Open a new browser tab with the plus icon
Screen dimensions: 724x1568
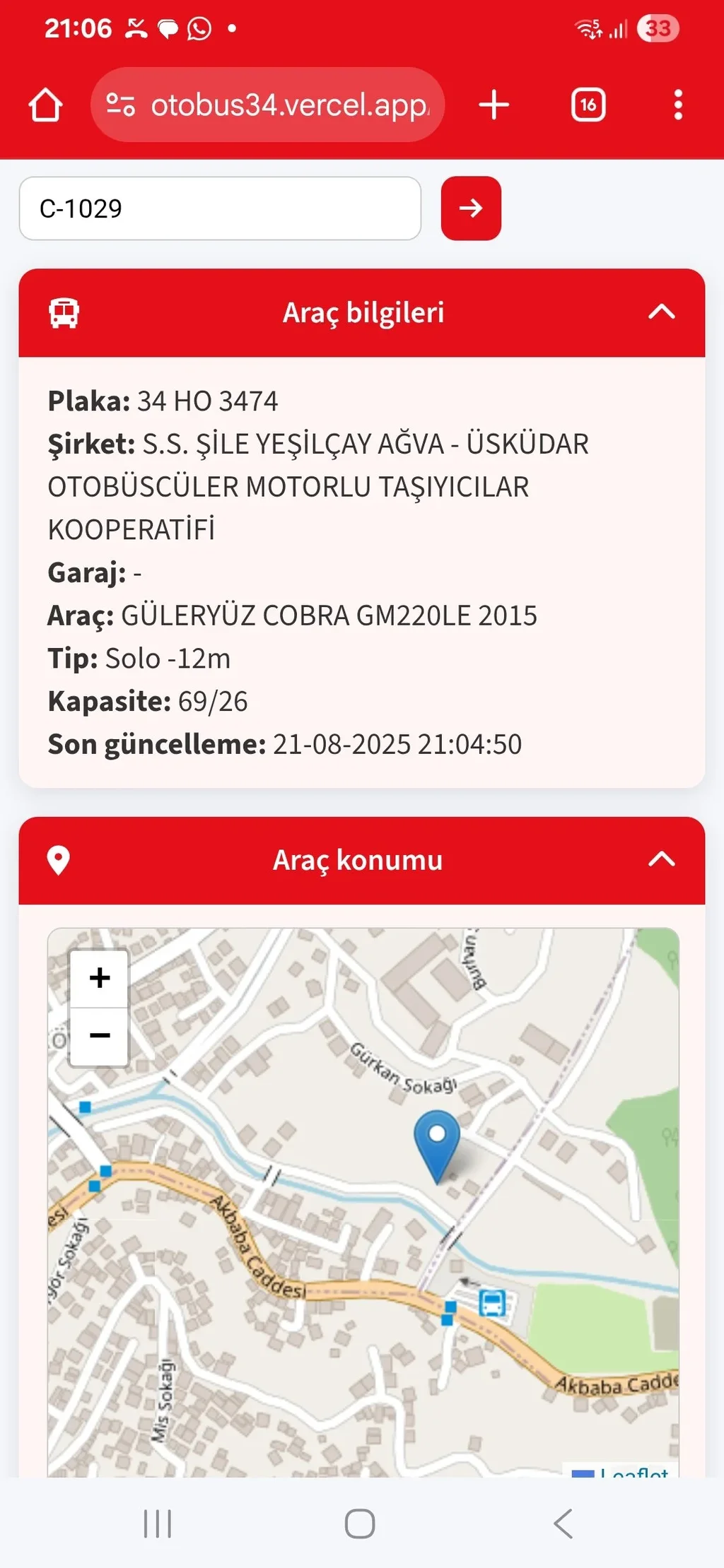(x=494, y=104)
